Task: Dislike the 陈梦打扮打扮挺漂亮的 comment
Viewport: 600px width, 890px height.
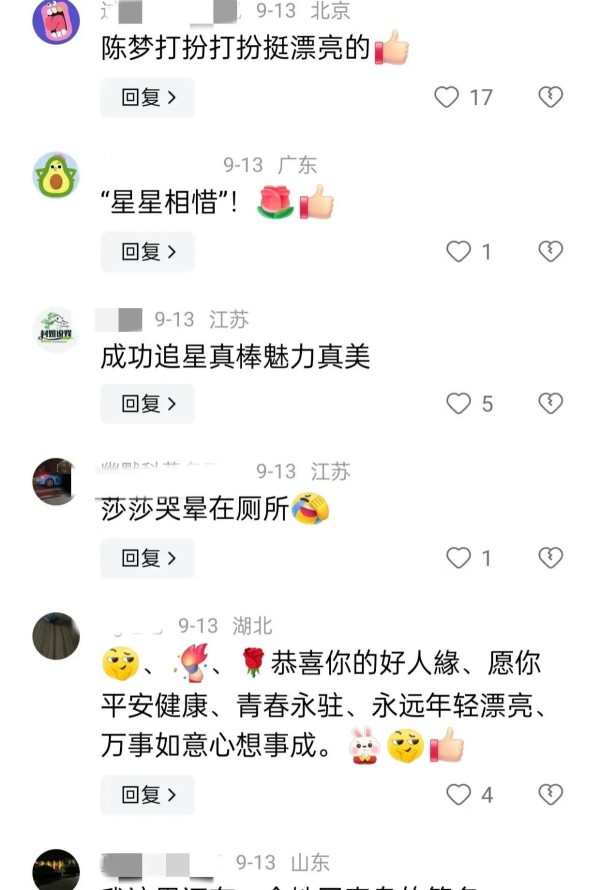Action: coord(551,97)
